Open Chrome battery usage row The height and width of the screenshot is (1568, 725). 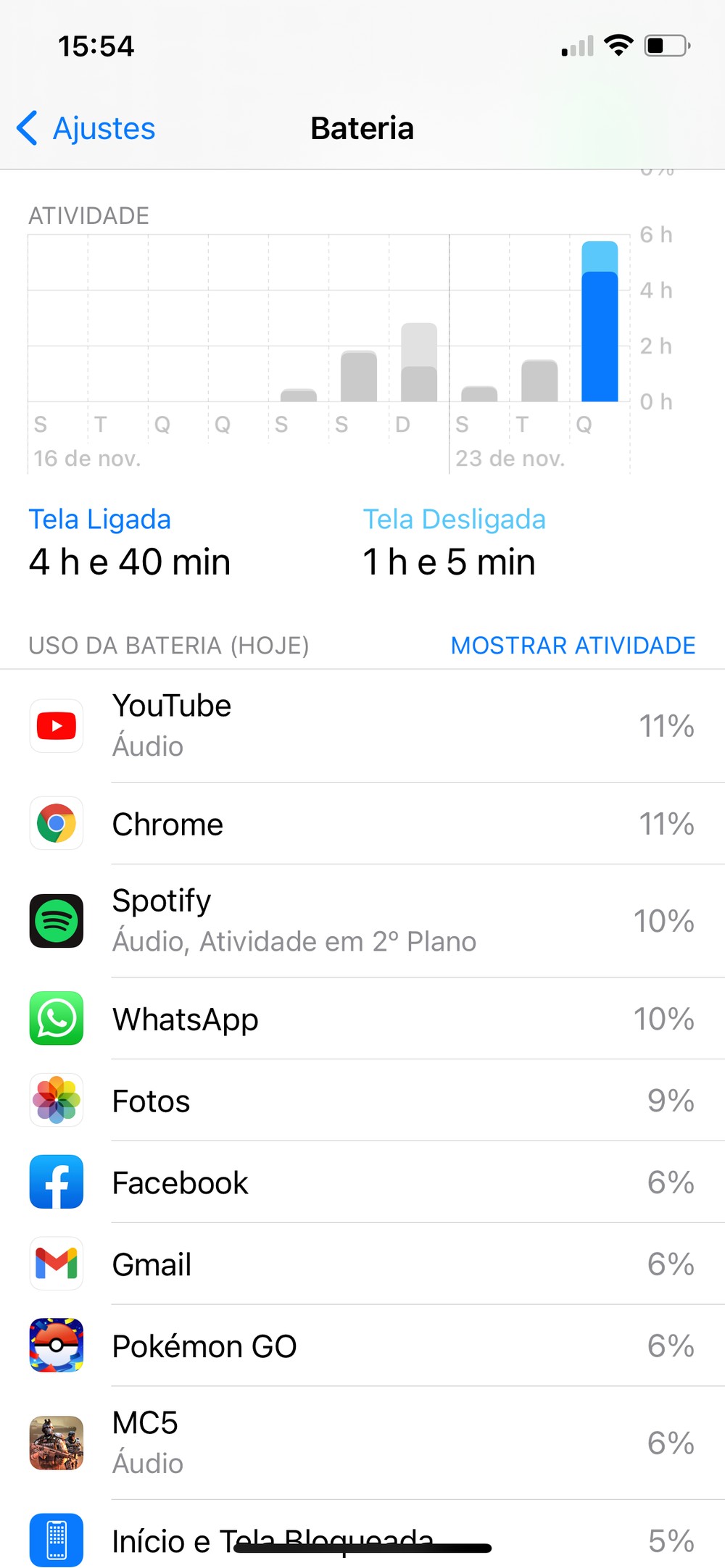pos(362,824)
